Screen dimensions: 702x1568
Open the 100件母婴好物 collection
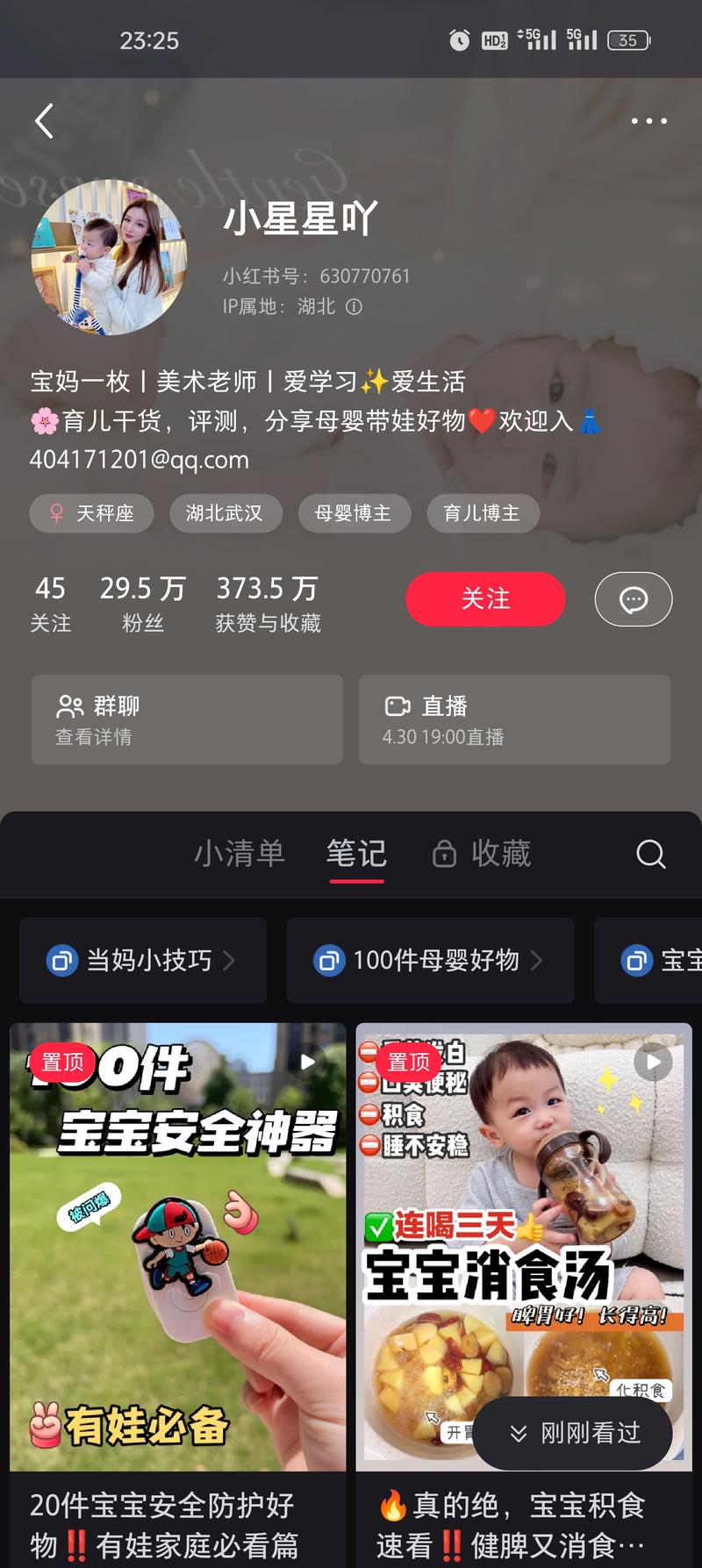430,961
